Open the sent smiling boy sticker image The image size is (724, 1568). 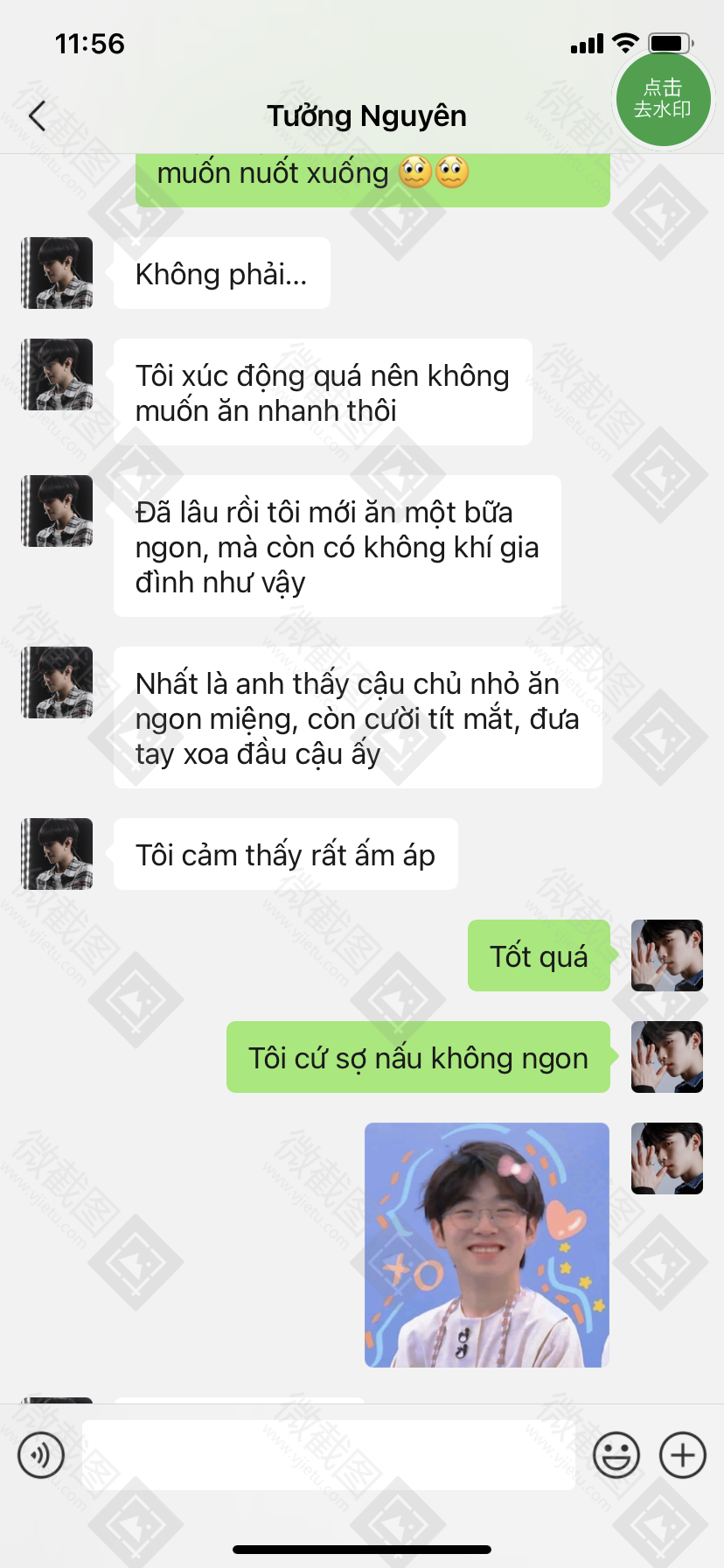pos(486,1244)
